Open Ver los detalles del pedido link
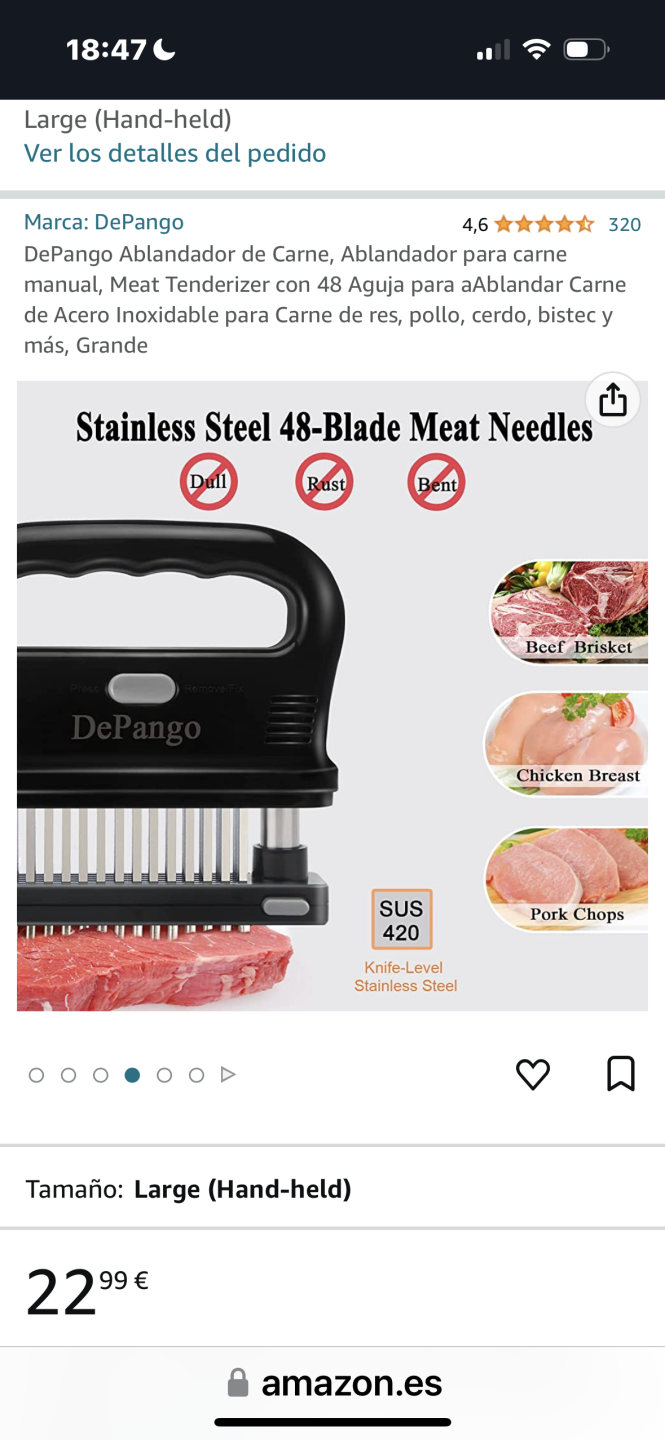The width and height of the screenshot is (665, 1440). (x=175, y=153)
